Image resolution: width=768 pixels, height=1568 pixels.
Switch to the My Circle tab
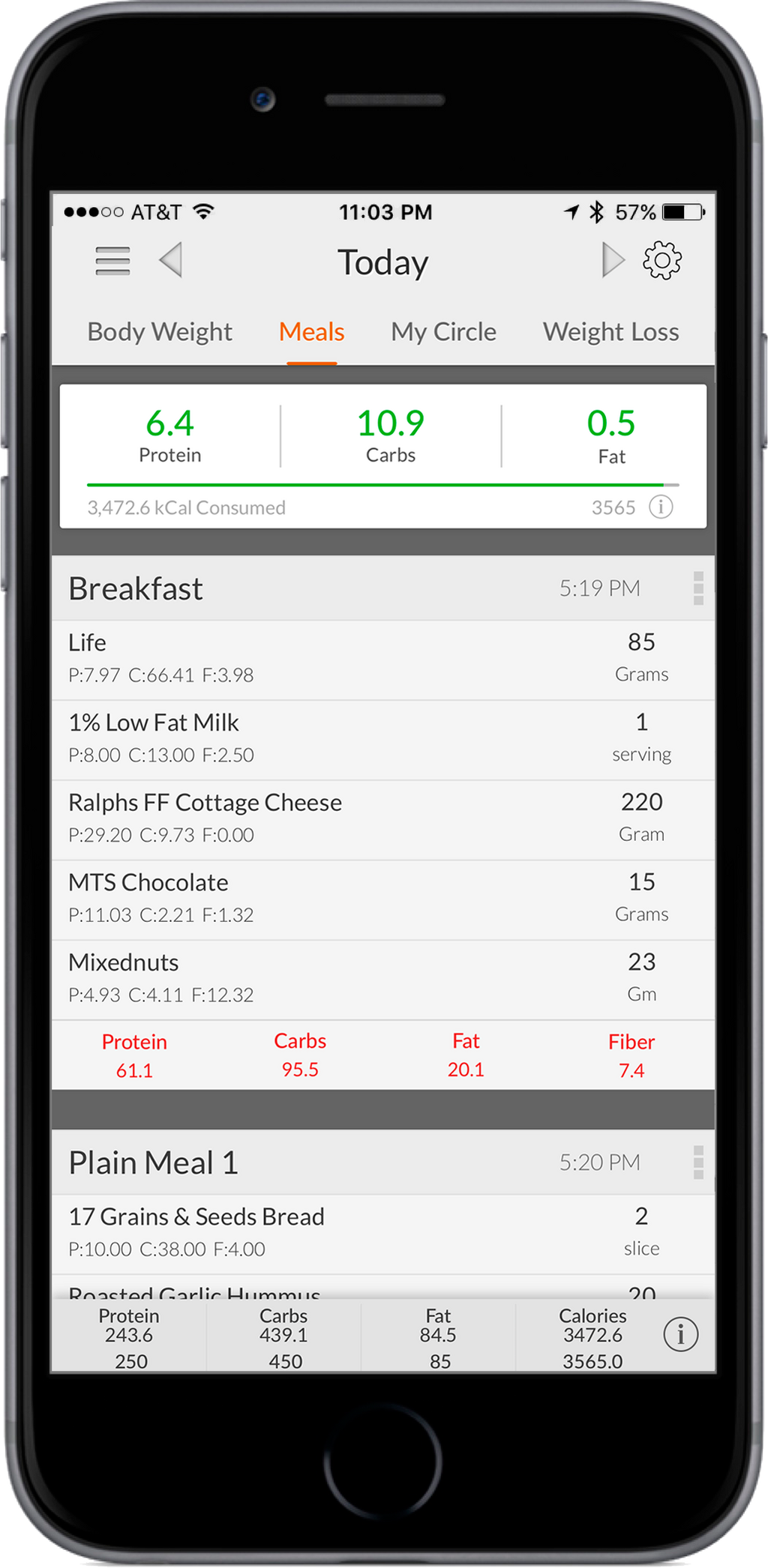[443, 332]
